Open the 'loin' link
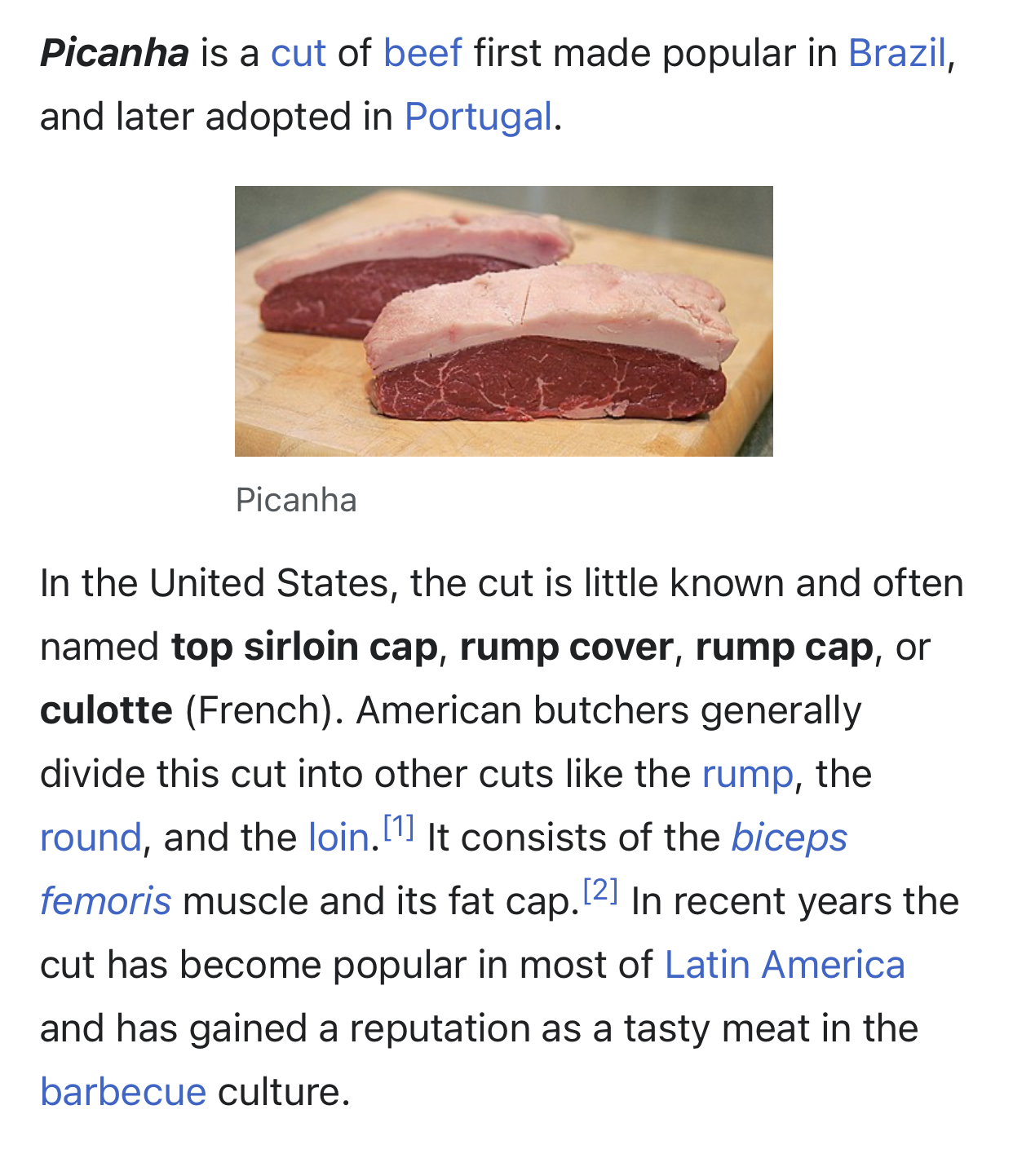This screenshot has width=1013, height=1176. tap(338, 838)
